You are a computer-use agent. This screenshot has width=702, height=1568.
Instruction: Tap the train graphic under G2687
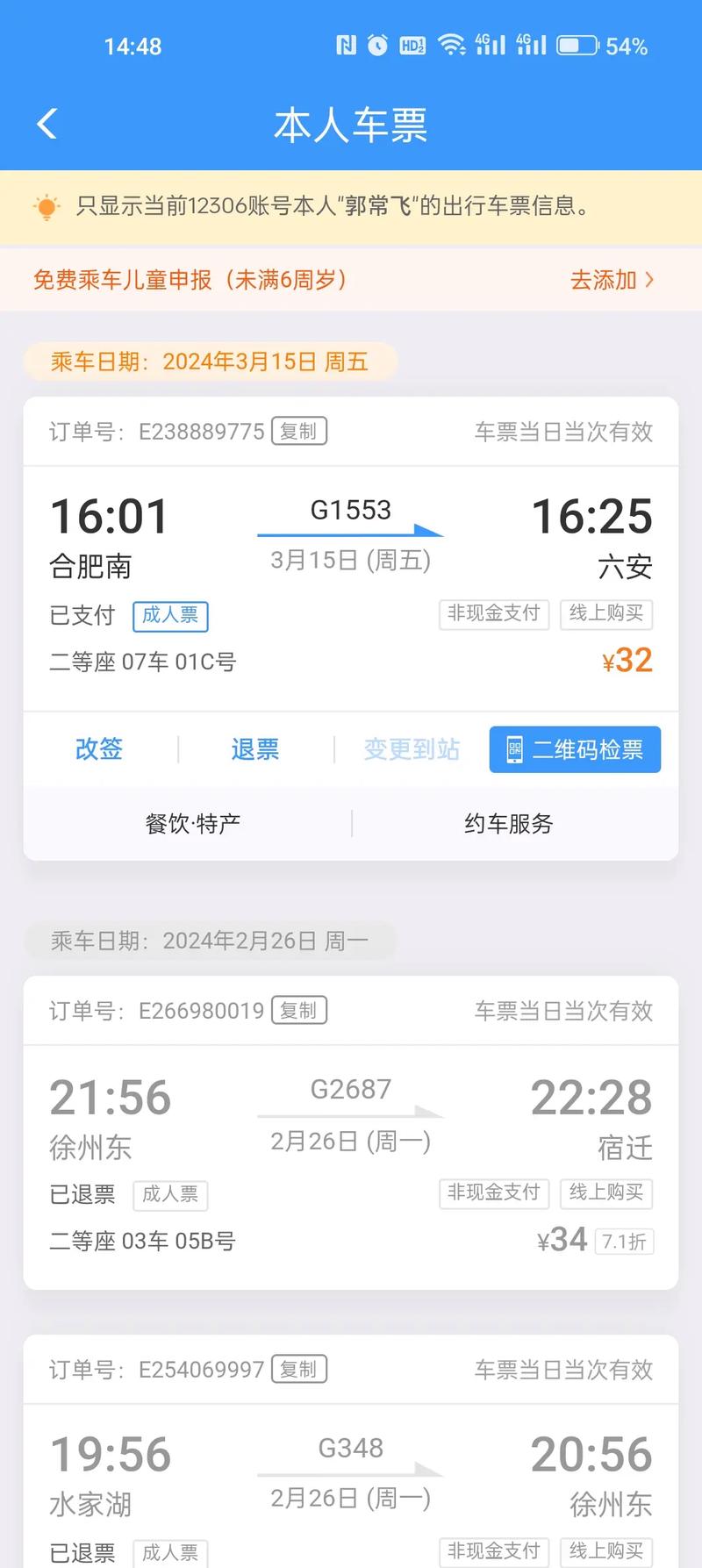pos(349,1111)
